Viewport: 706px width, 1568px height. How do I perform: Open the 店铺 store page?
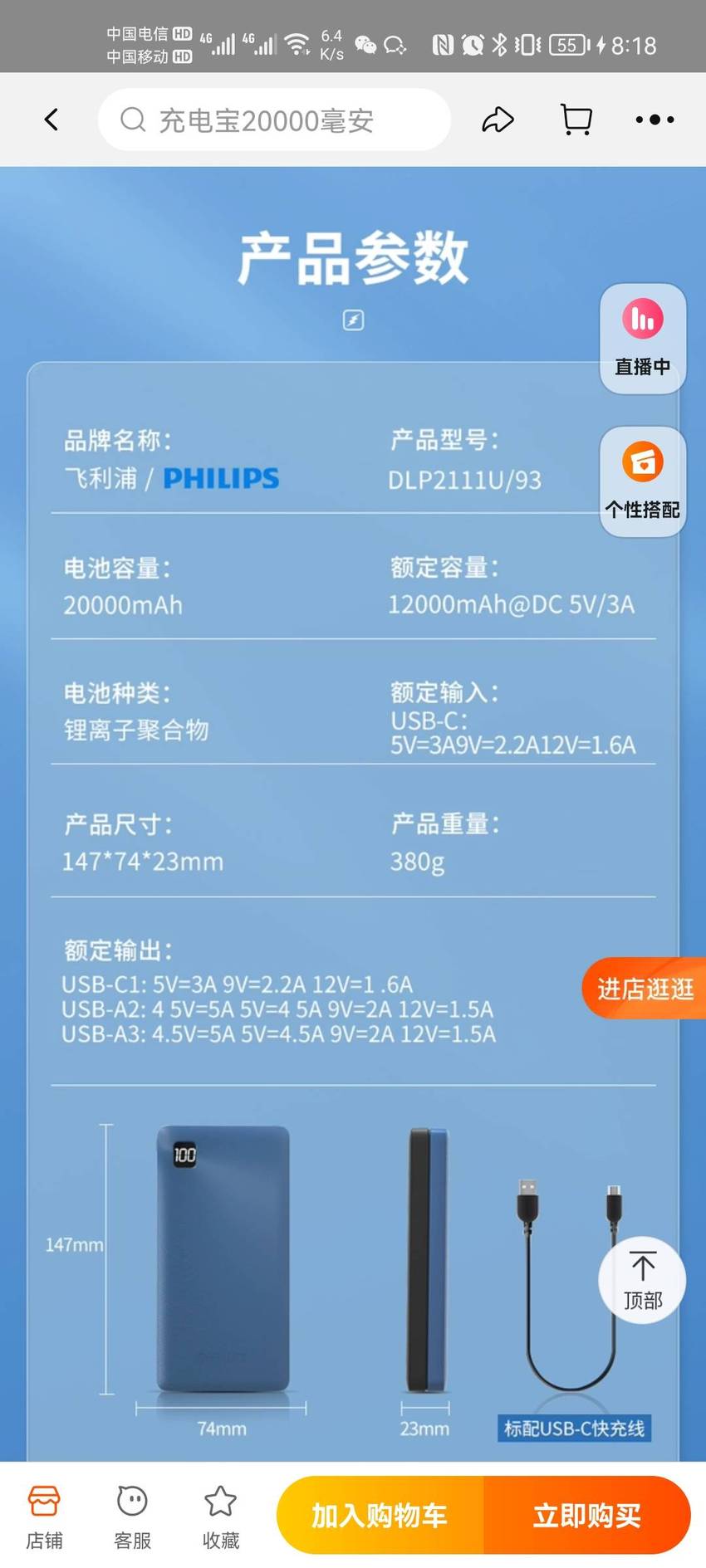[x=44, y=1517]
